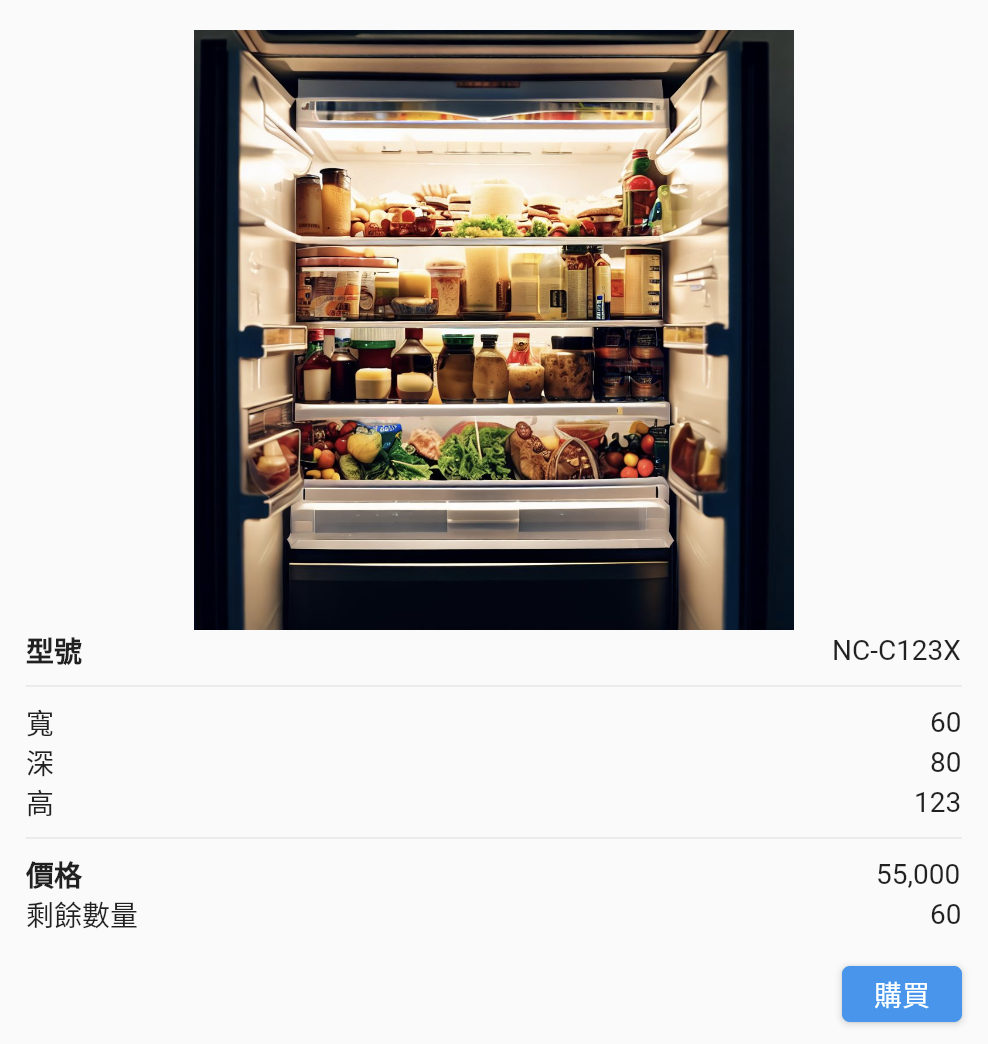Click the 剩餘數量 remaining quantity label
Viewport: 988px width, 1044px height.
pyautogui.click(x=82, y=916)
